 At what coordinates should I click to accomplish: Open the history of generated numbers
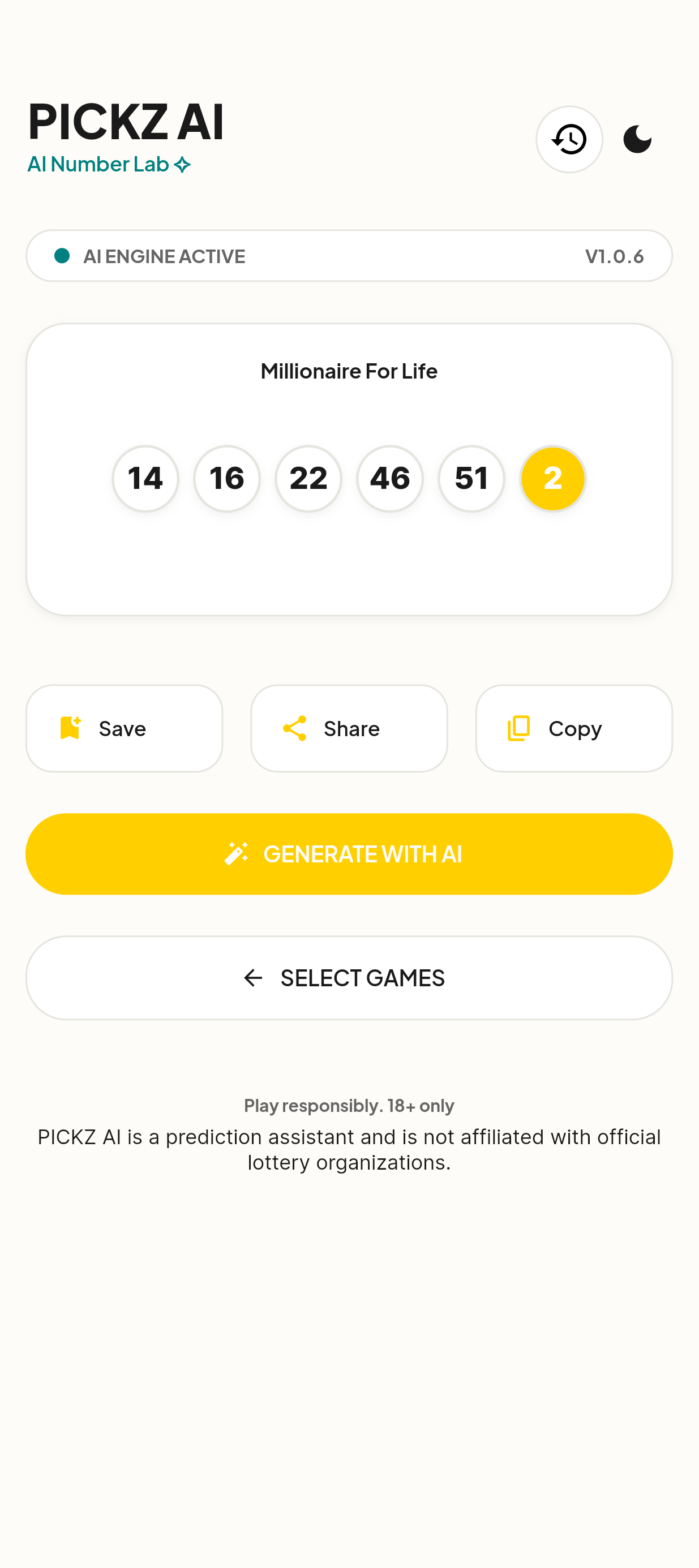(569, 139)
